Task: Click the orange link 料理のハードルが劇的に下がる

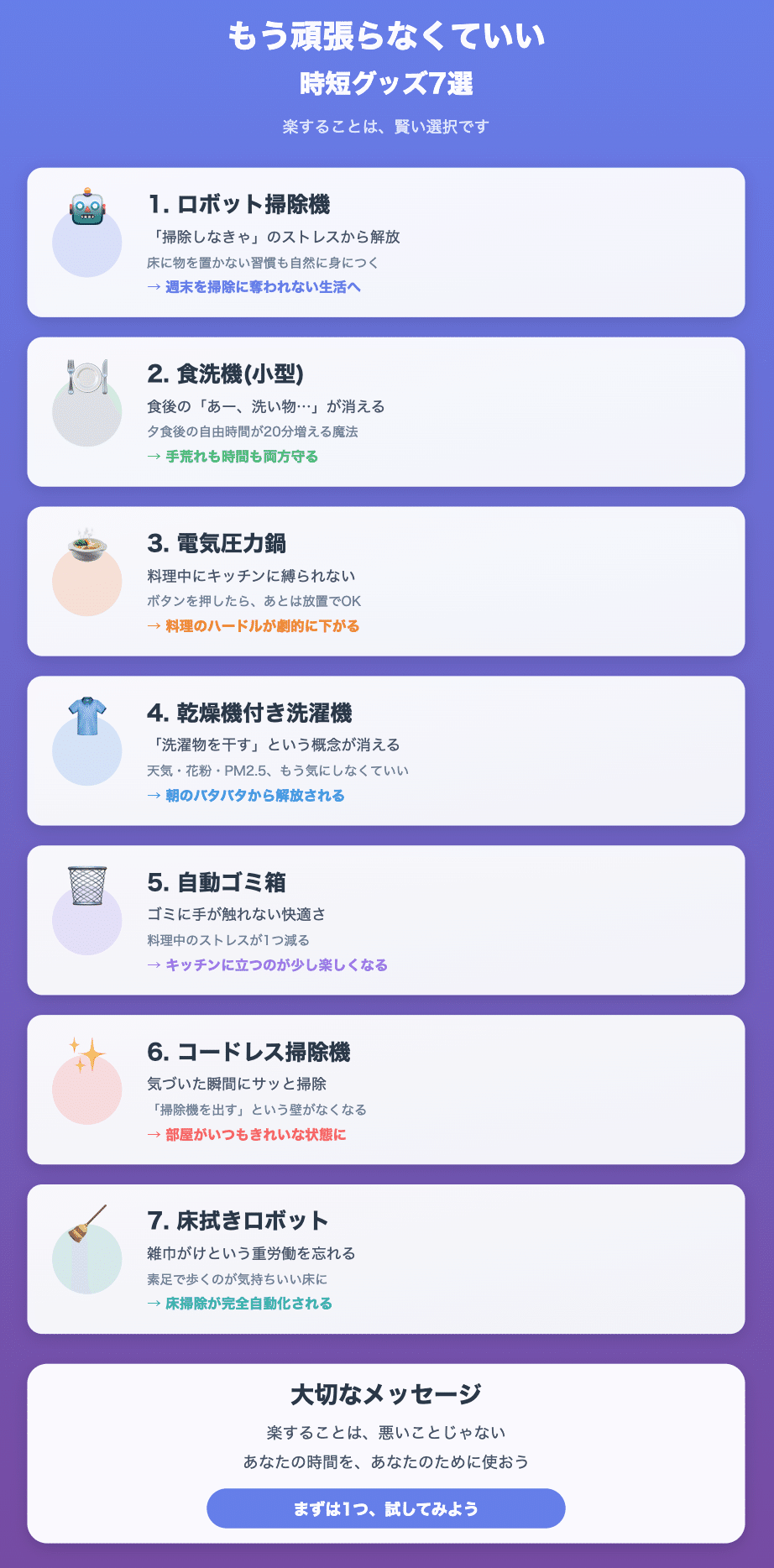Action: point(262,626)
